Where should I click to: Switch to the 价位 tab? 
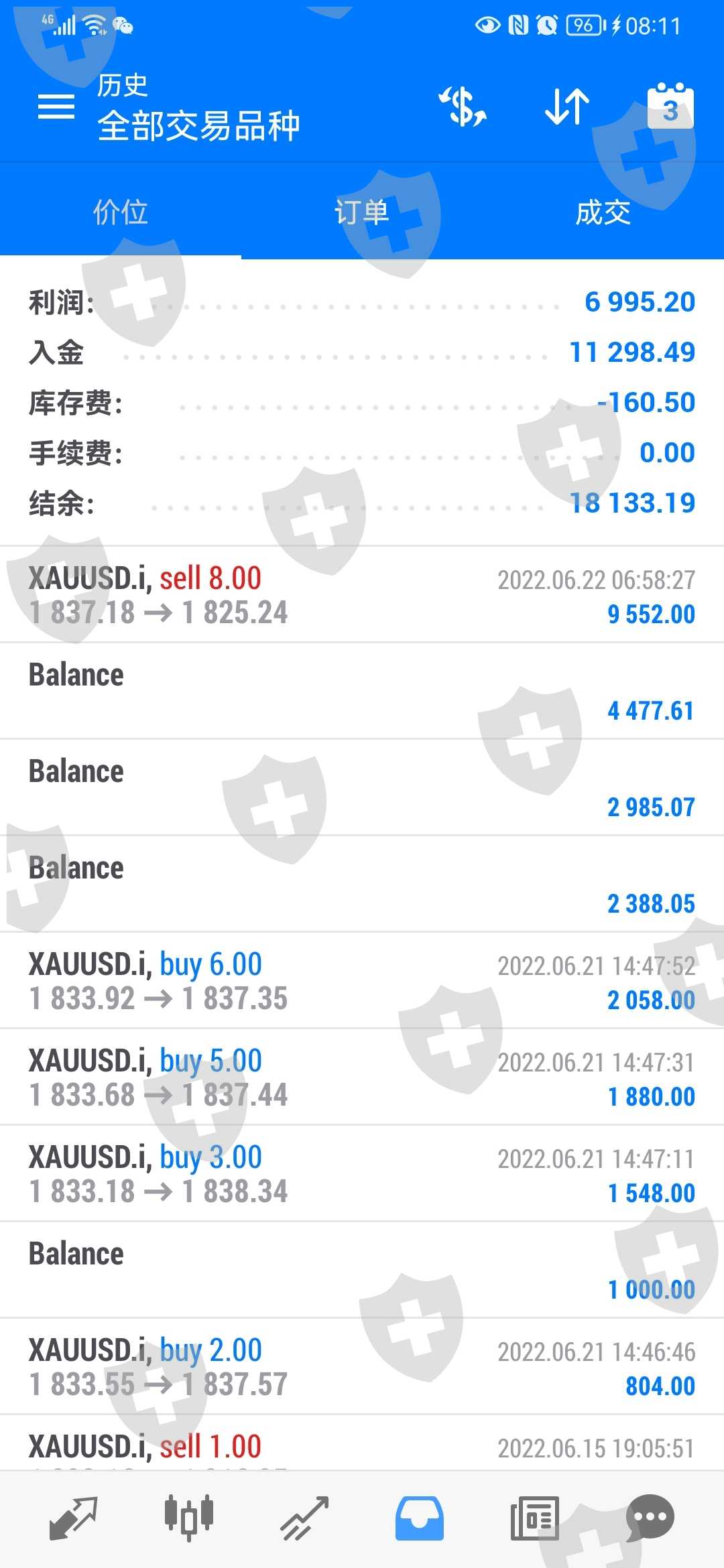[x=121, y=212]
